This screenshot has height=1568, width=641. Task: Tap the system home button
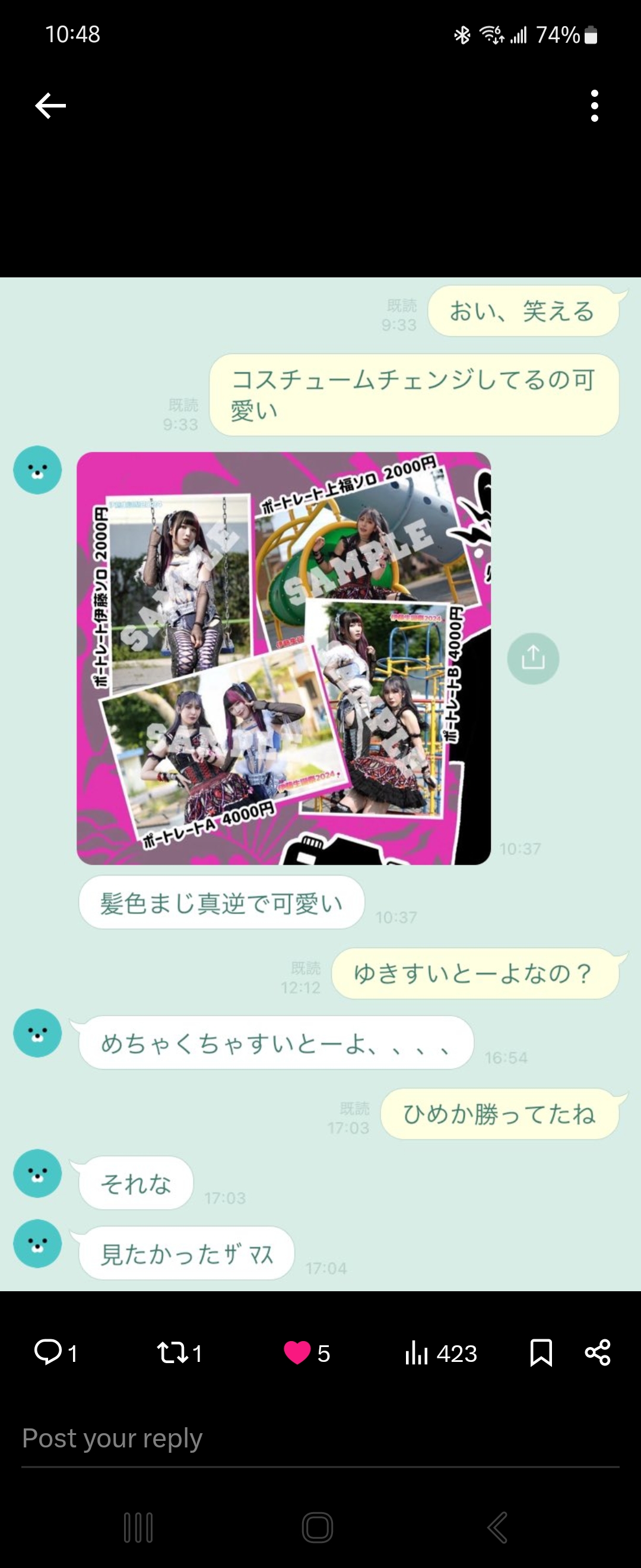click(318, 1527)
